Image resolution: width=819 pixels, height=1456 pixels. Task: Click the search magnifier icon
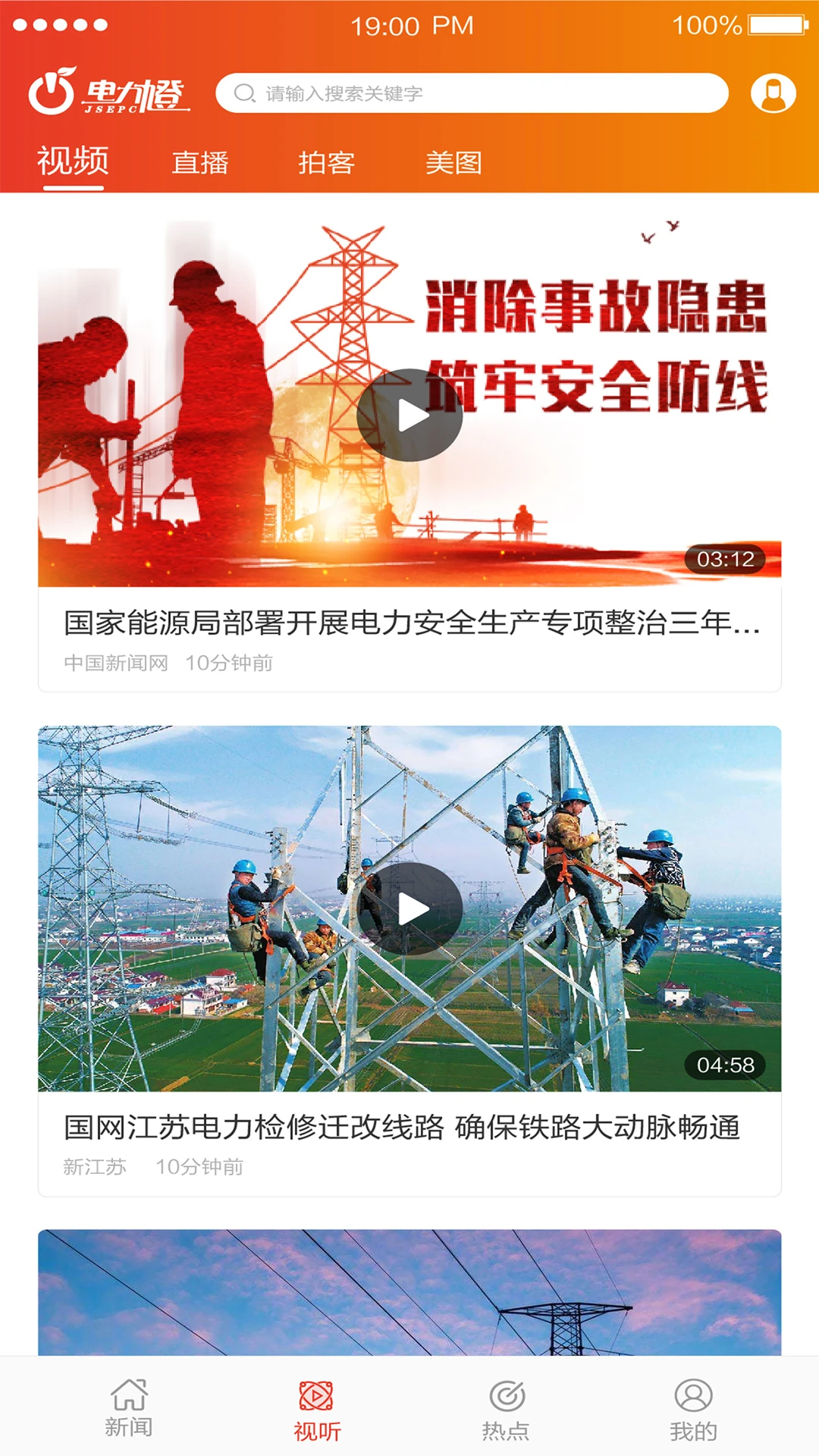pyautogui.click(x=243, y=93)
